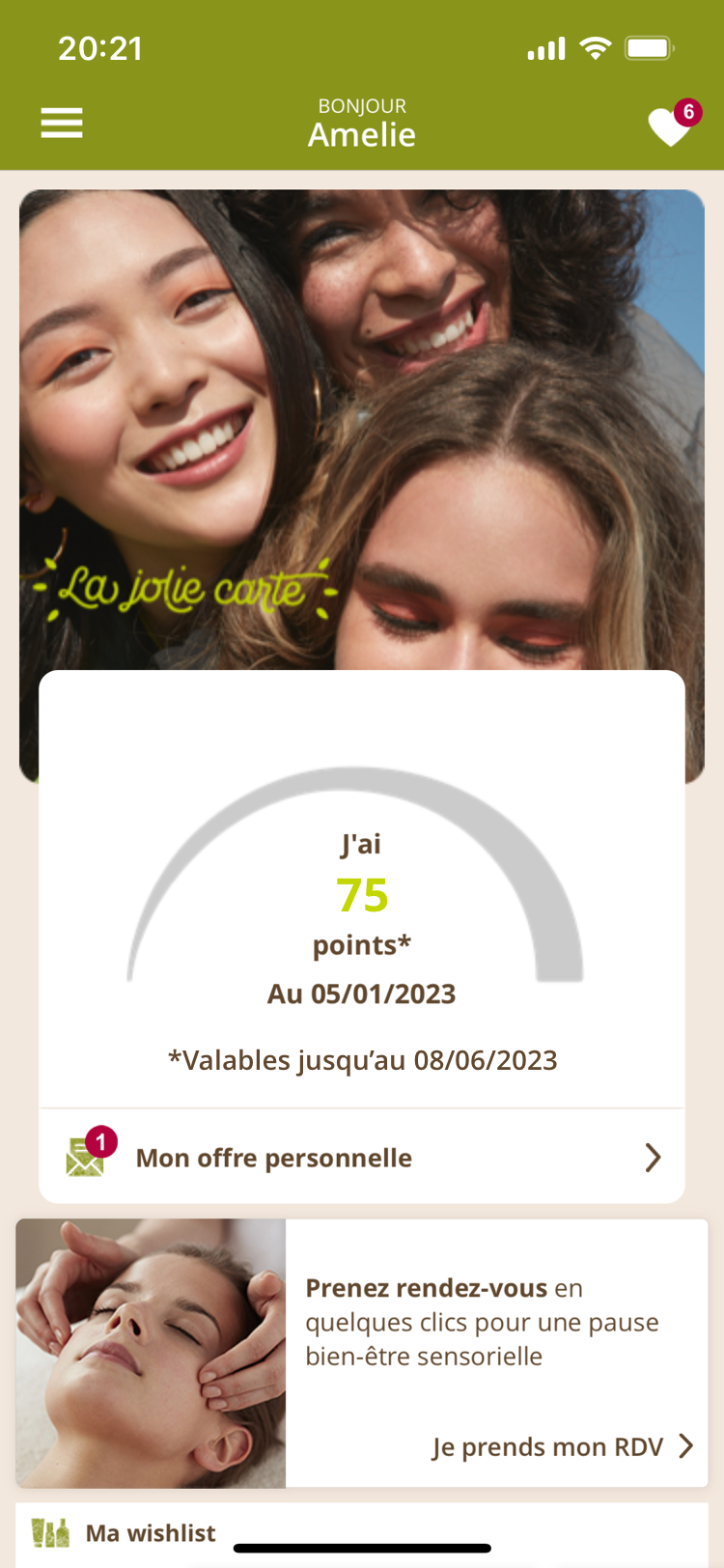Open Mon offre personnelle

coord(273,1157)
